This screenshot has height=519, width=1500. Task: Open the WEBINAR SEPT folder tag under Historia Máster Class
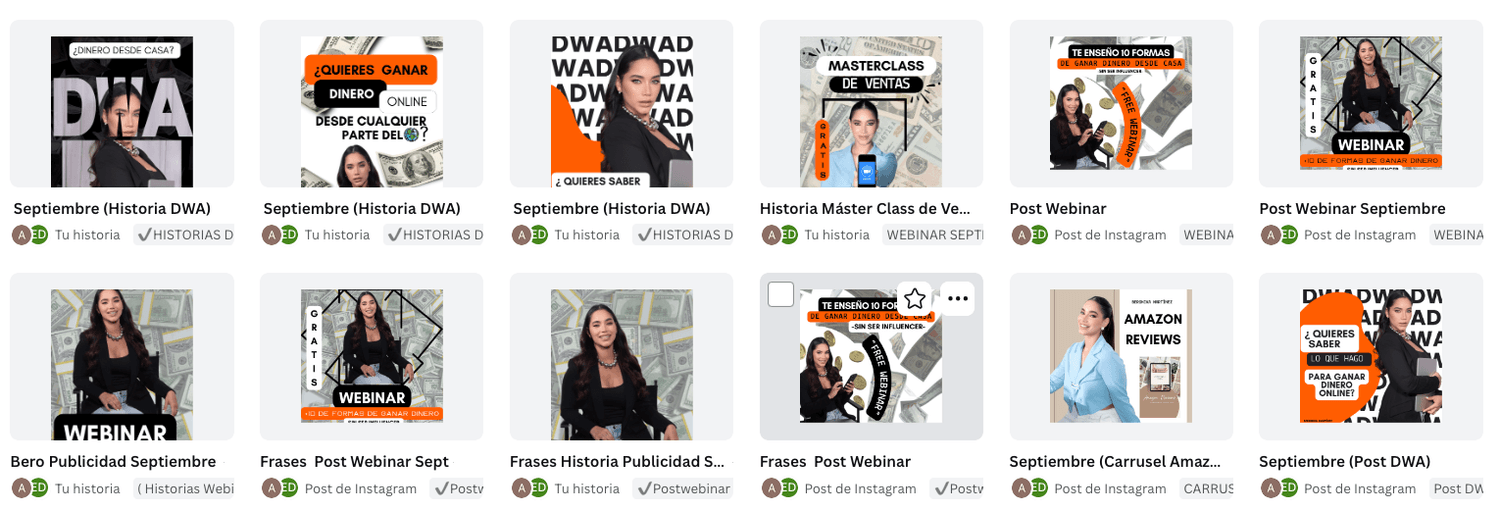pyautogui.click(x=933, y=235)
